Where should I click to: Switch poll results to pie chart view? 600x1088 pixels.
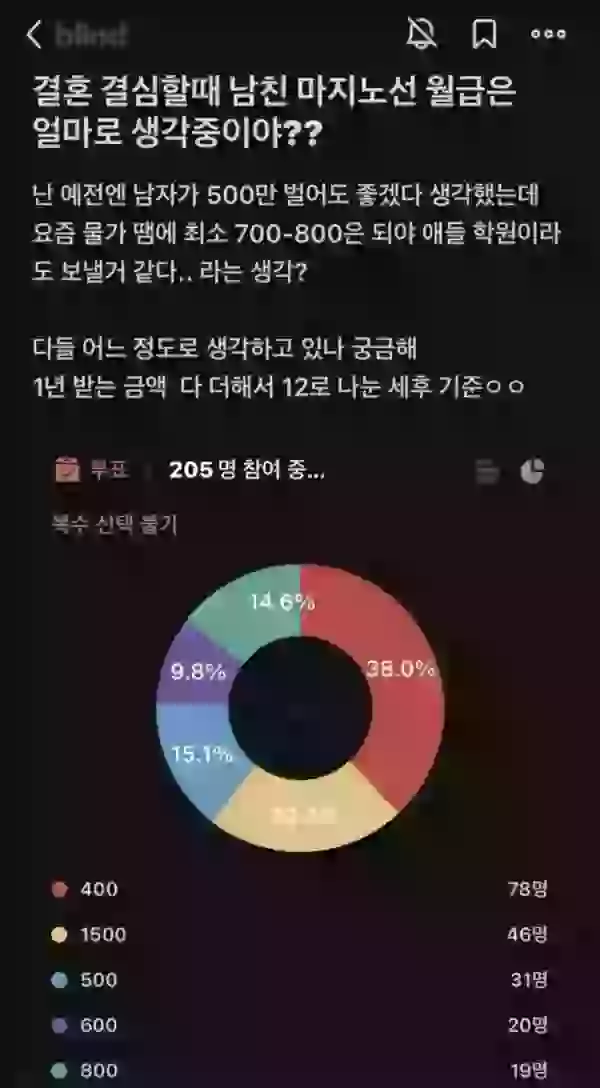[532, 470]
